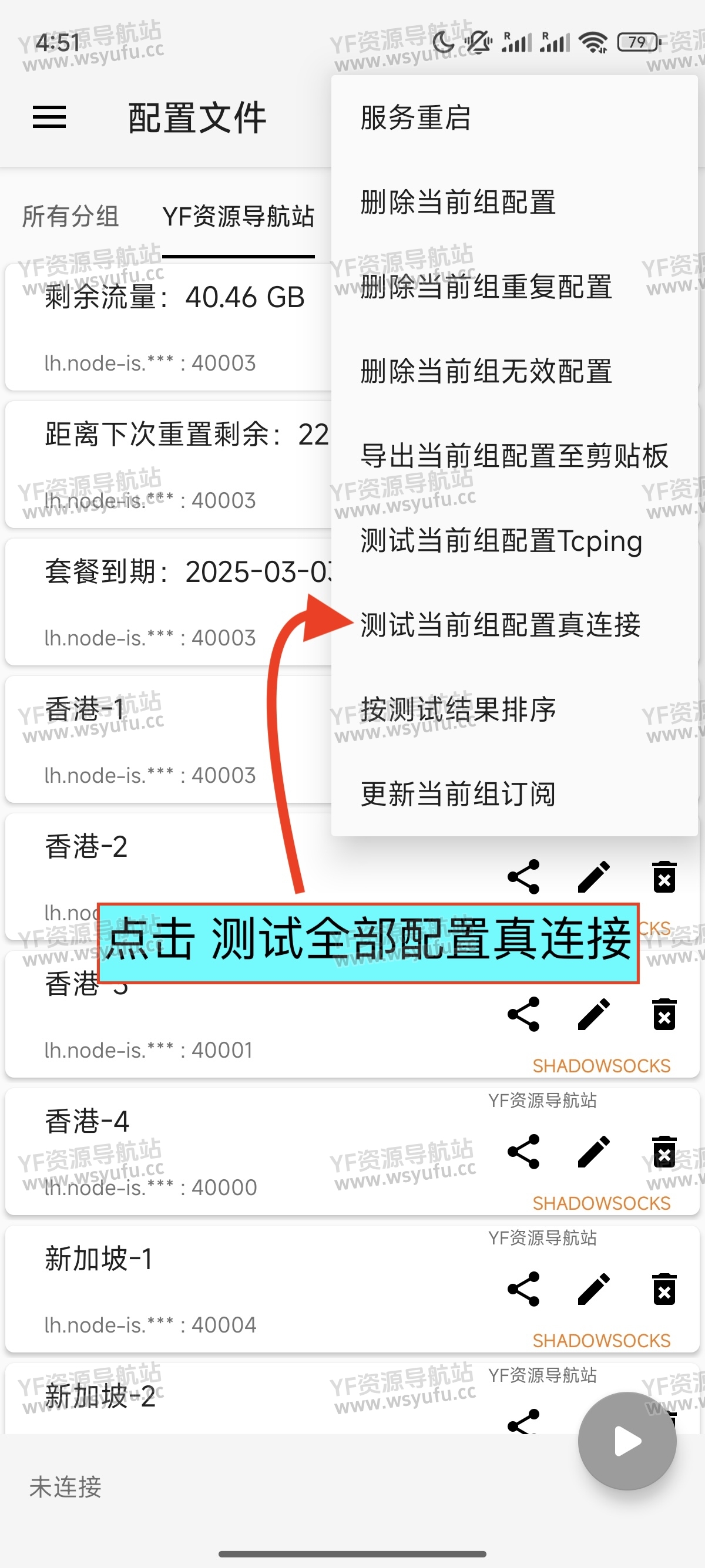Select 更新当前组订阅
The width and height of the screenshot is (705, 1568).
[x=458, y=795]
